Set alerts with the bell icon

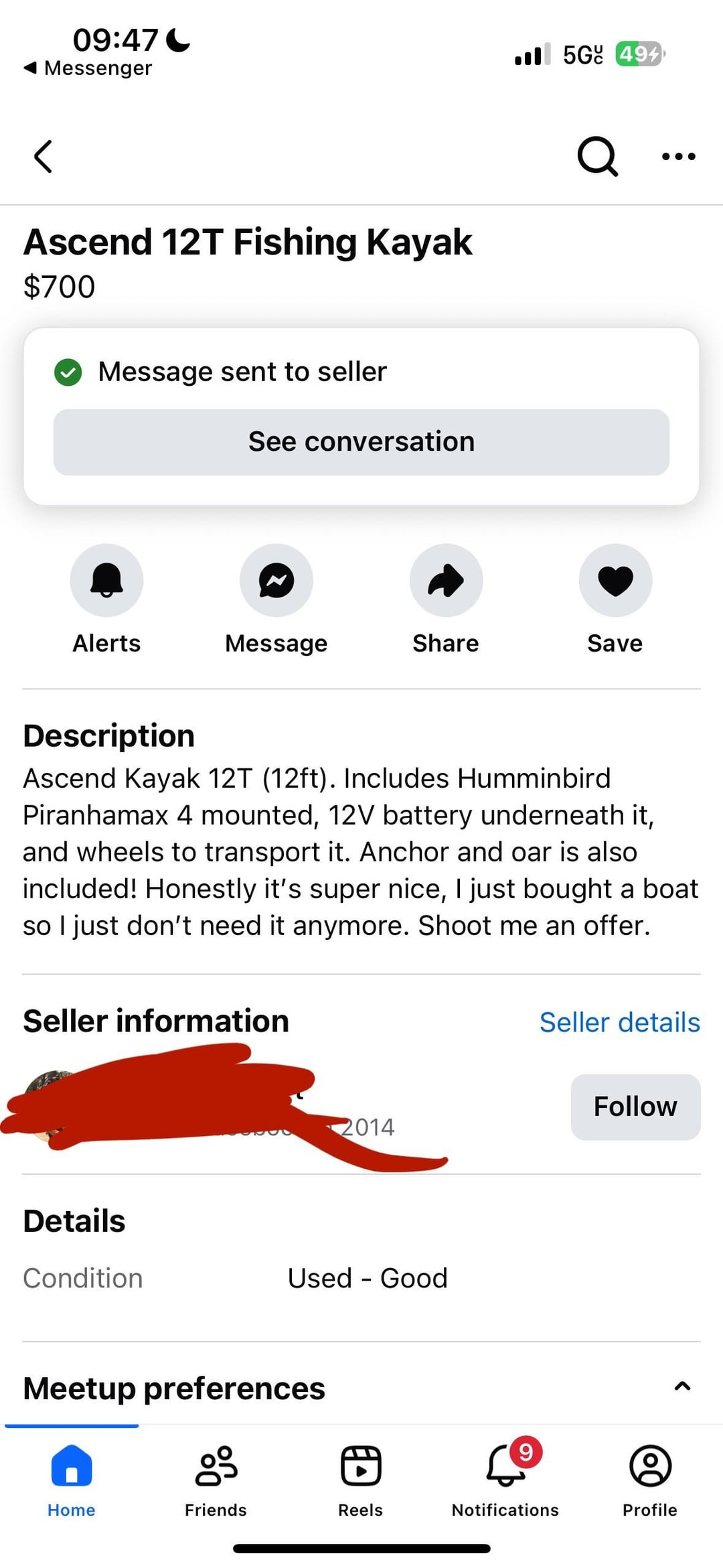(x=106, y=580)
